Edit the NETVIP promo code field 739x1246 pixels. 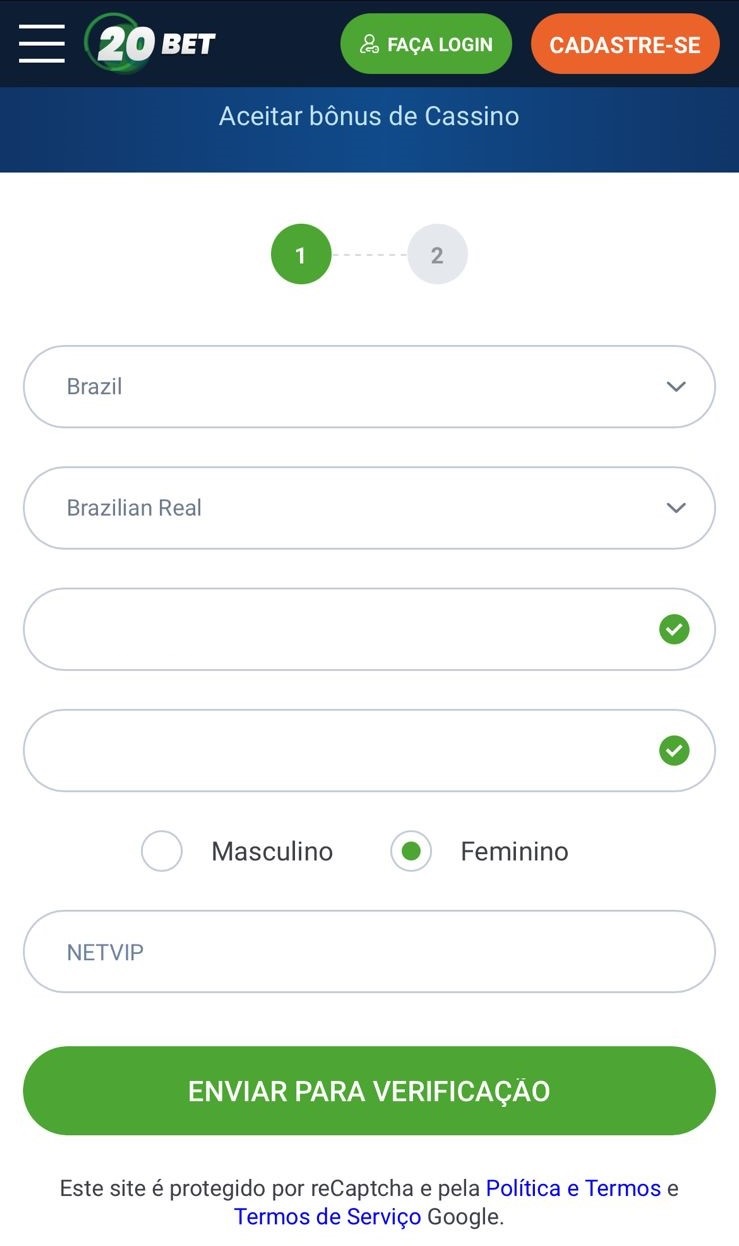click(369, 951)
